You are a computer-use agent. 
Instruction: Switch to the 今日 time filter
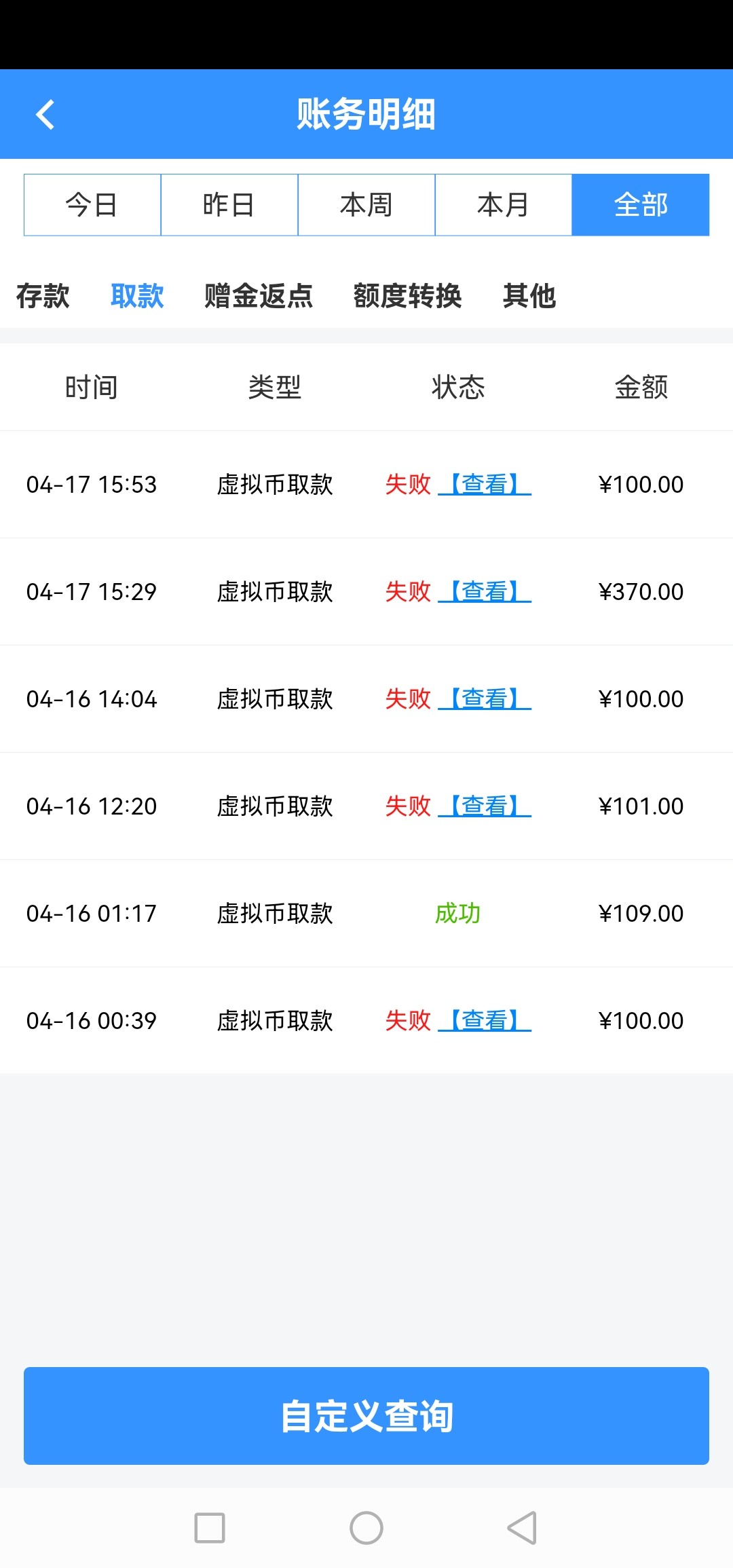92,205
